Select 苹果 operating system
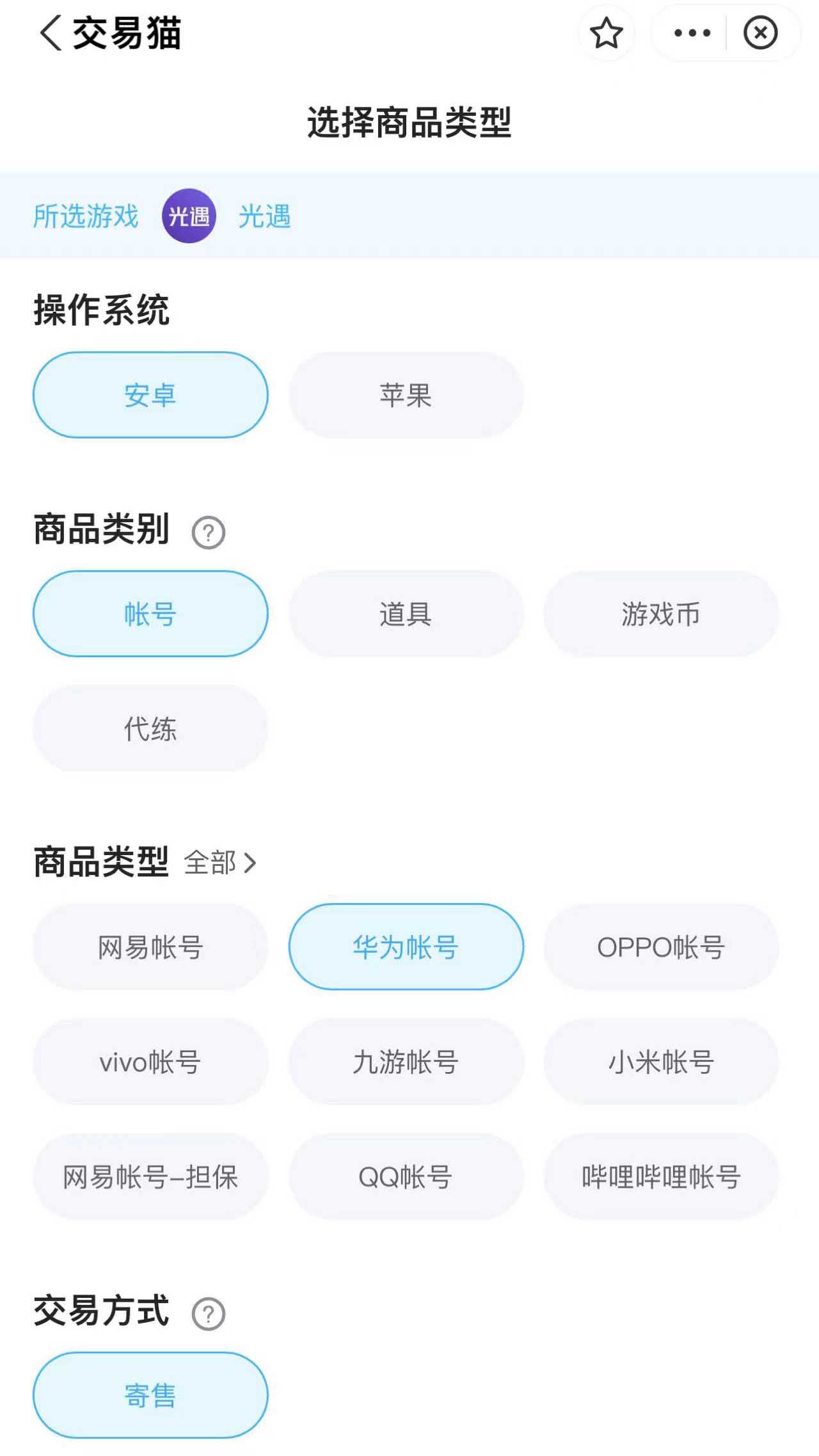The image size is (819, 1456). 406,395
